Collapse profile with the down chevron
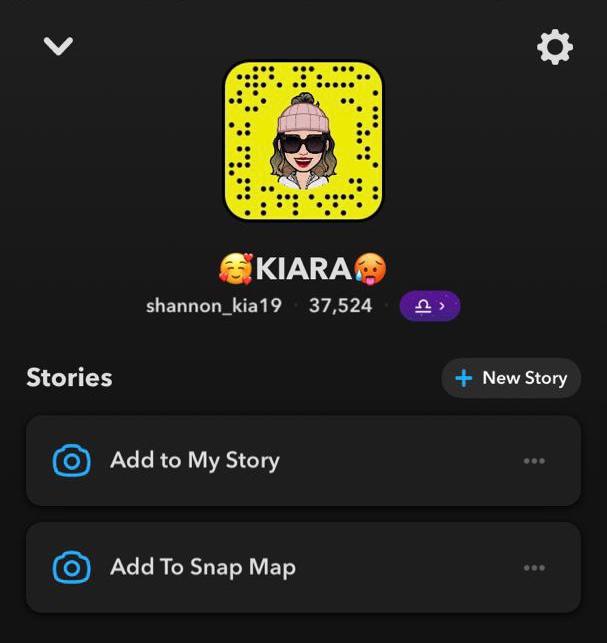 coord(59,46)
